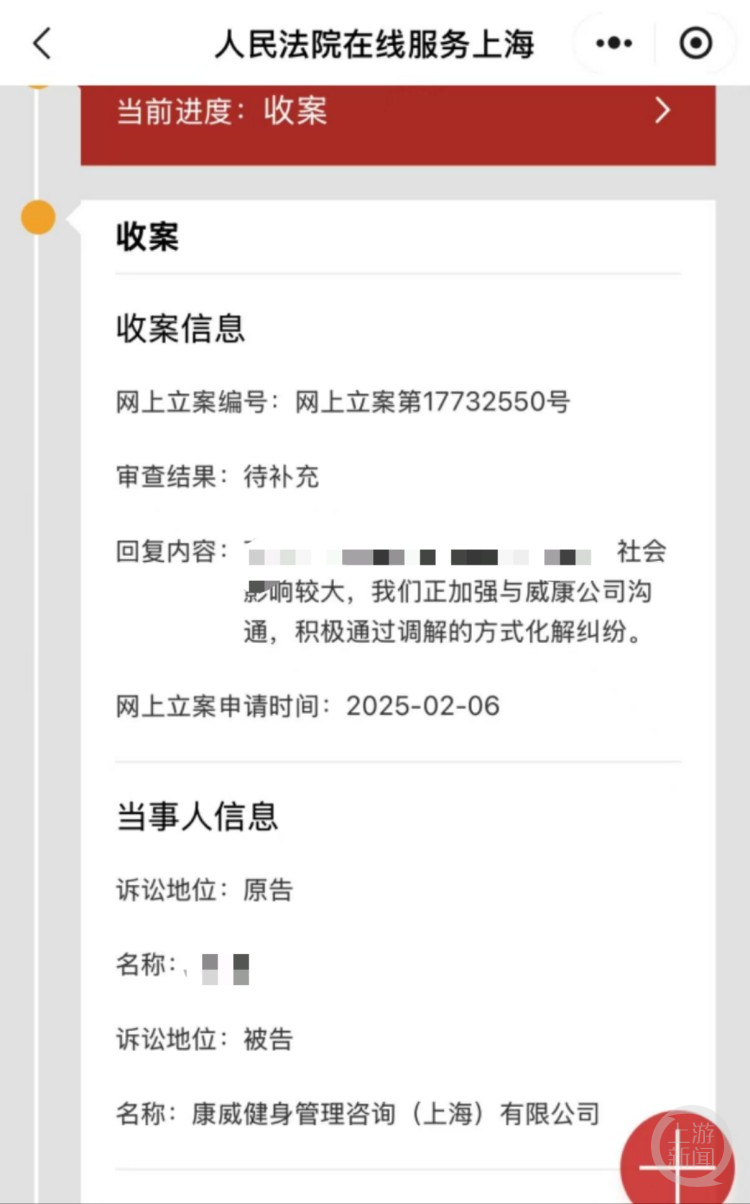Open the mini program's three-dot menu
This screenshot has width=750, height=1204.
(x=614, y=44)
